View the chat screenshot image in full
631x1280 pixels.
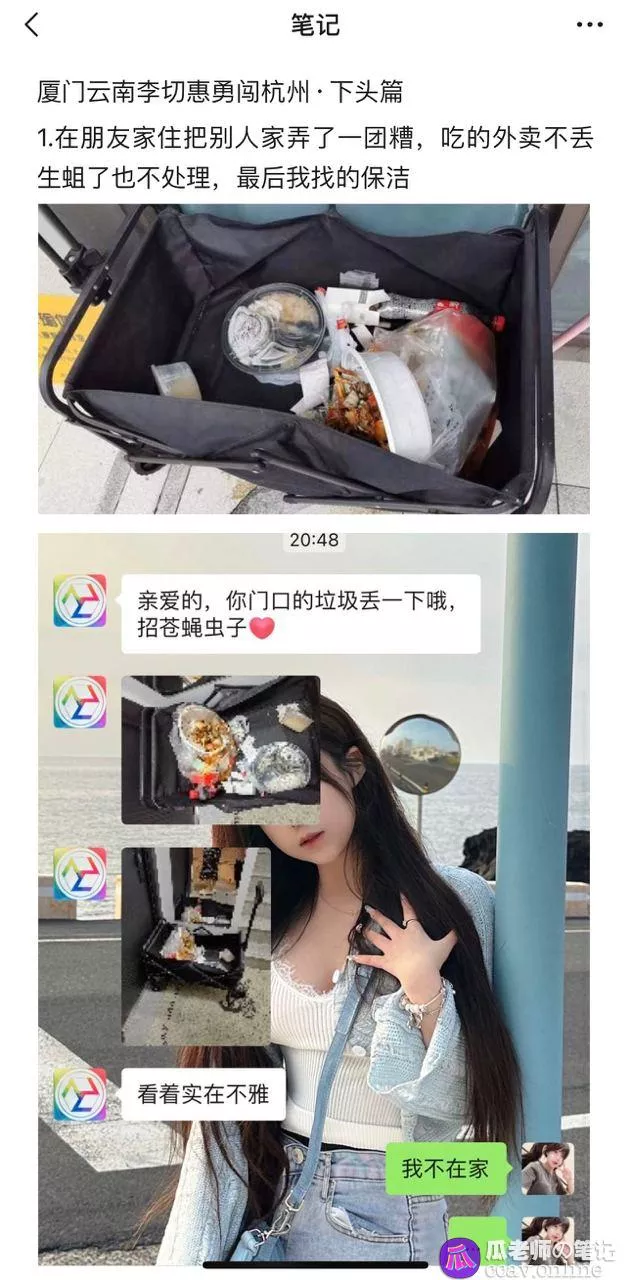tap(314, 900)
